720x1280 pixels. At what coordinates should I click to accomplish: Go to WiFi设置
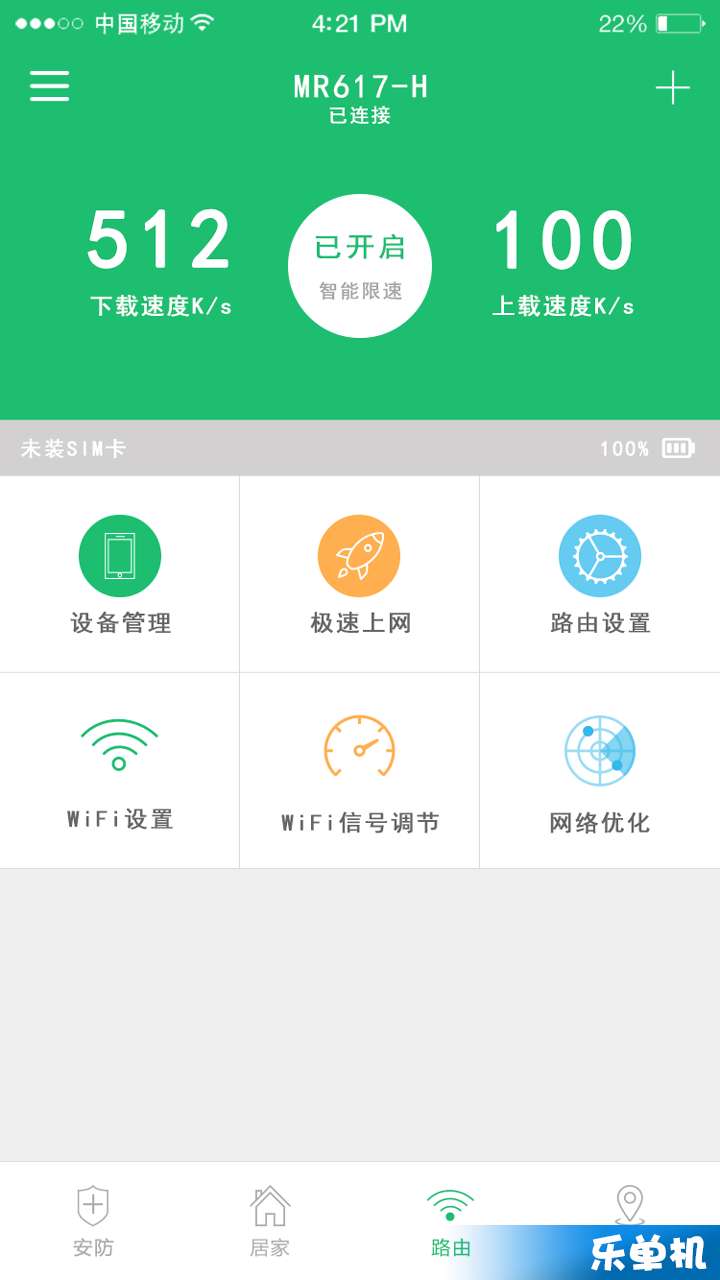click(x=120, y=771)
